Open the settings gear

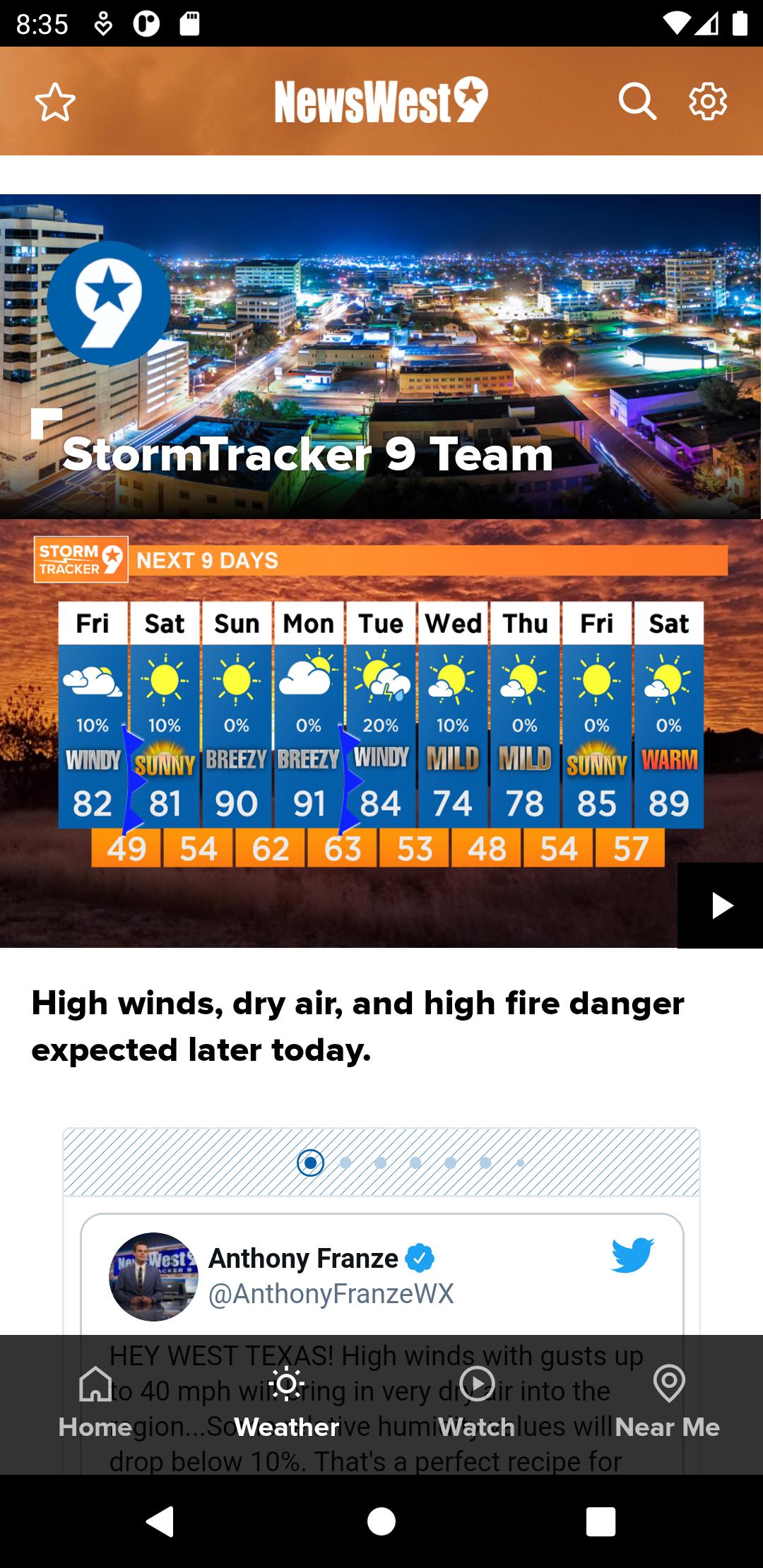(x=708, y=102)
